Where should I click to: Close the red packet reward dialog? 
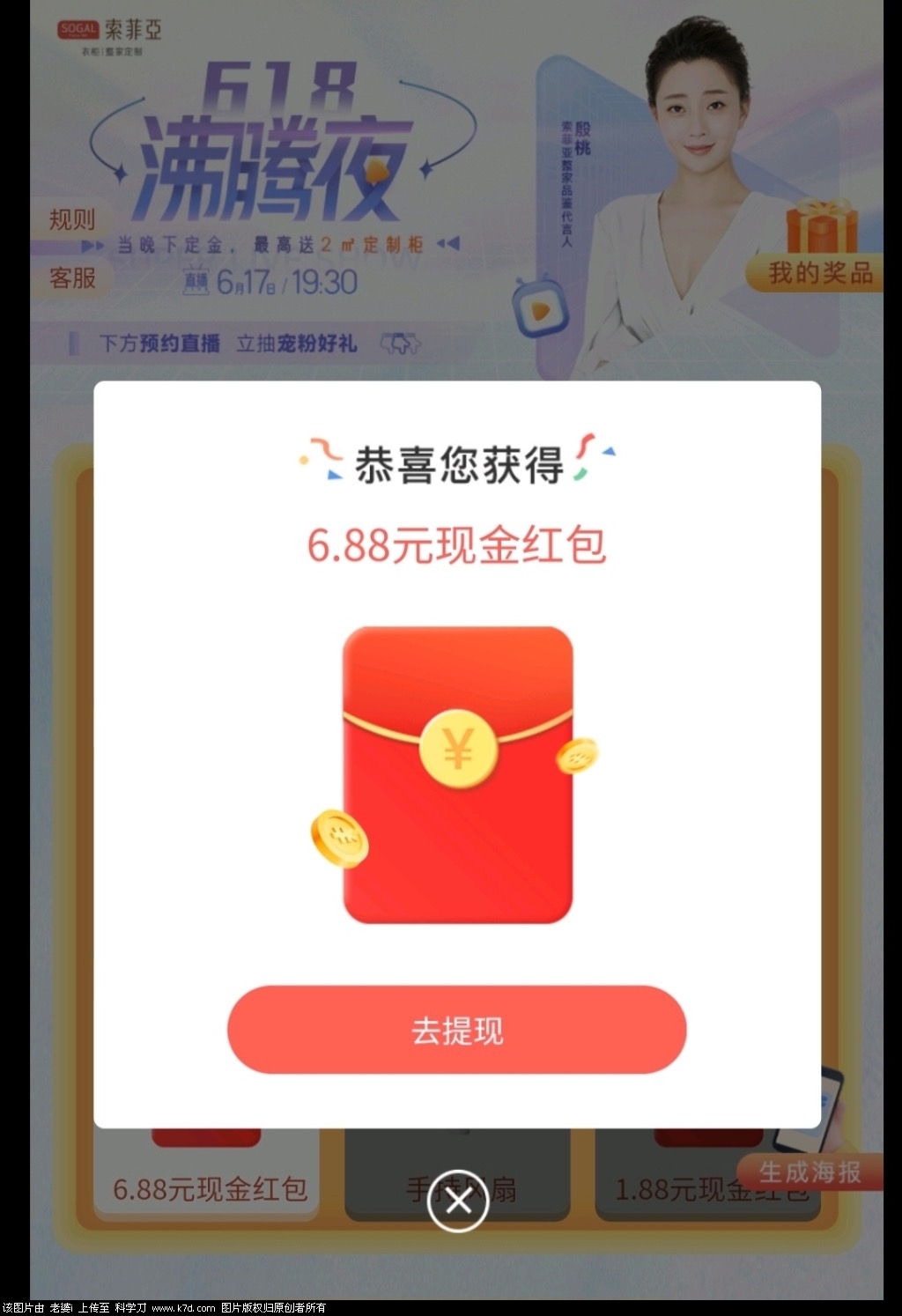tap(458, 1201)
